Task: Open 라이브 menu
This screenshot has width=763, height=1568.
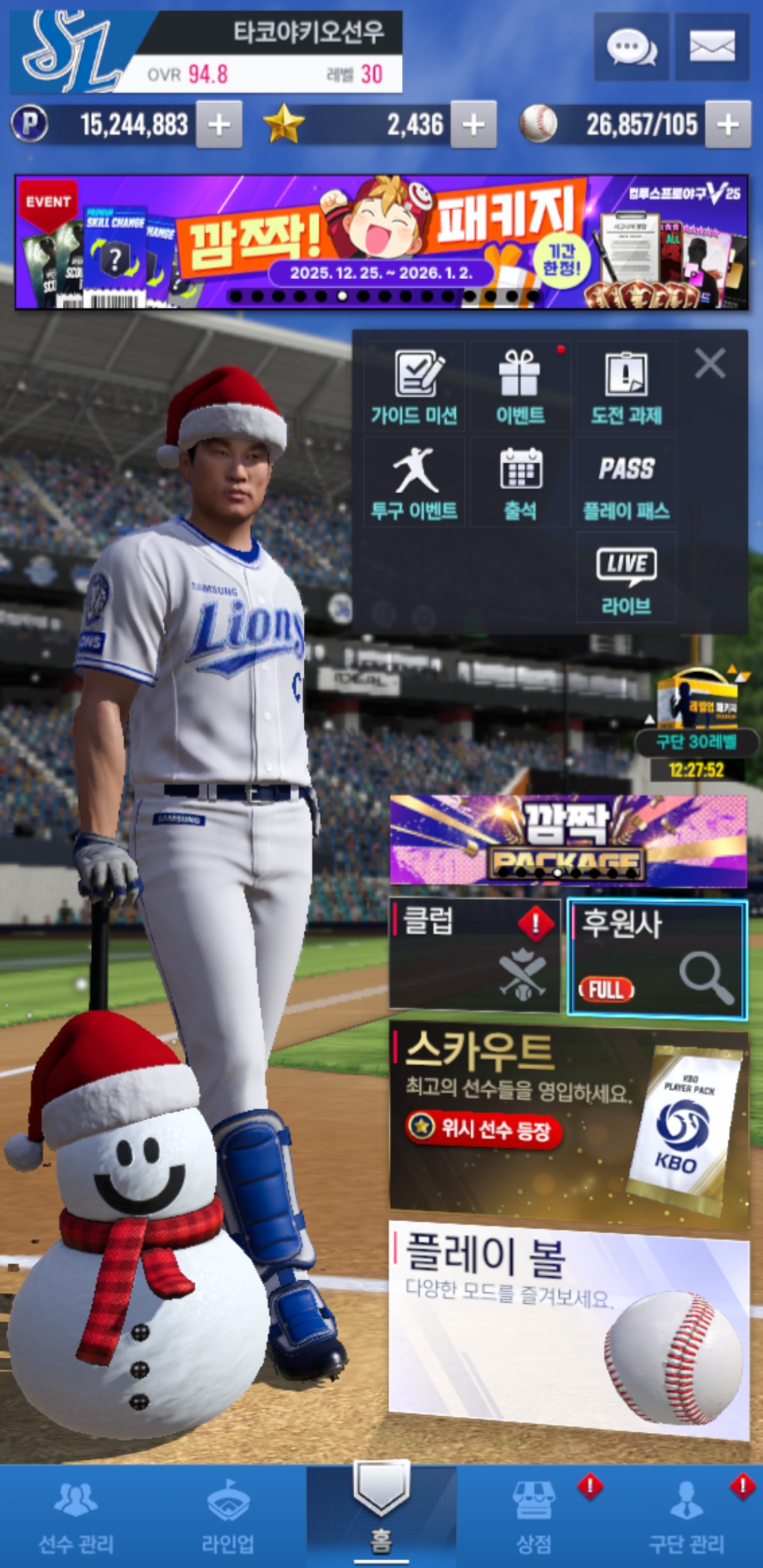Action: (626, 579)
